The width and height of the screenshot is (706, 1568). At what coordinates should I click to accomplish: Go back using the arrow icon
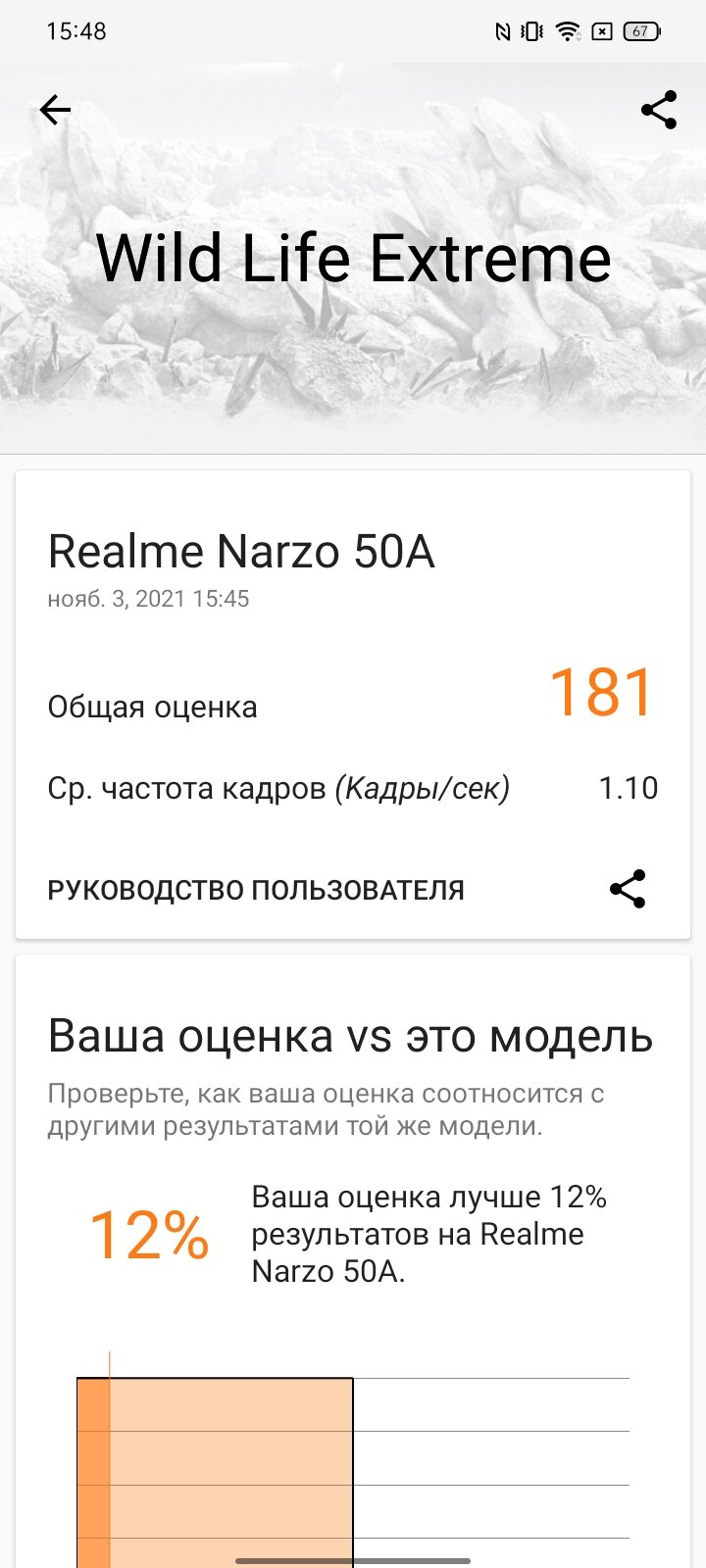pyautogui.click(x=55, y=110)
